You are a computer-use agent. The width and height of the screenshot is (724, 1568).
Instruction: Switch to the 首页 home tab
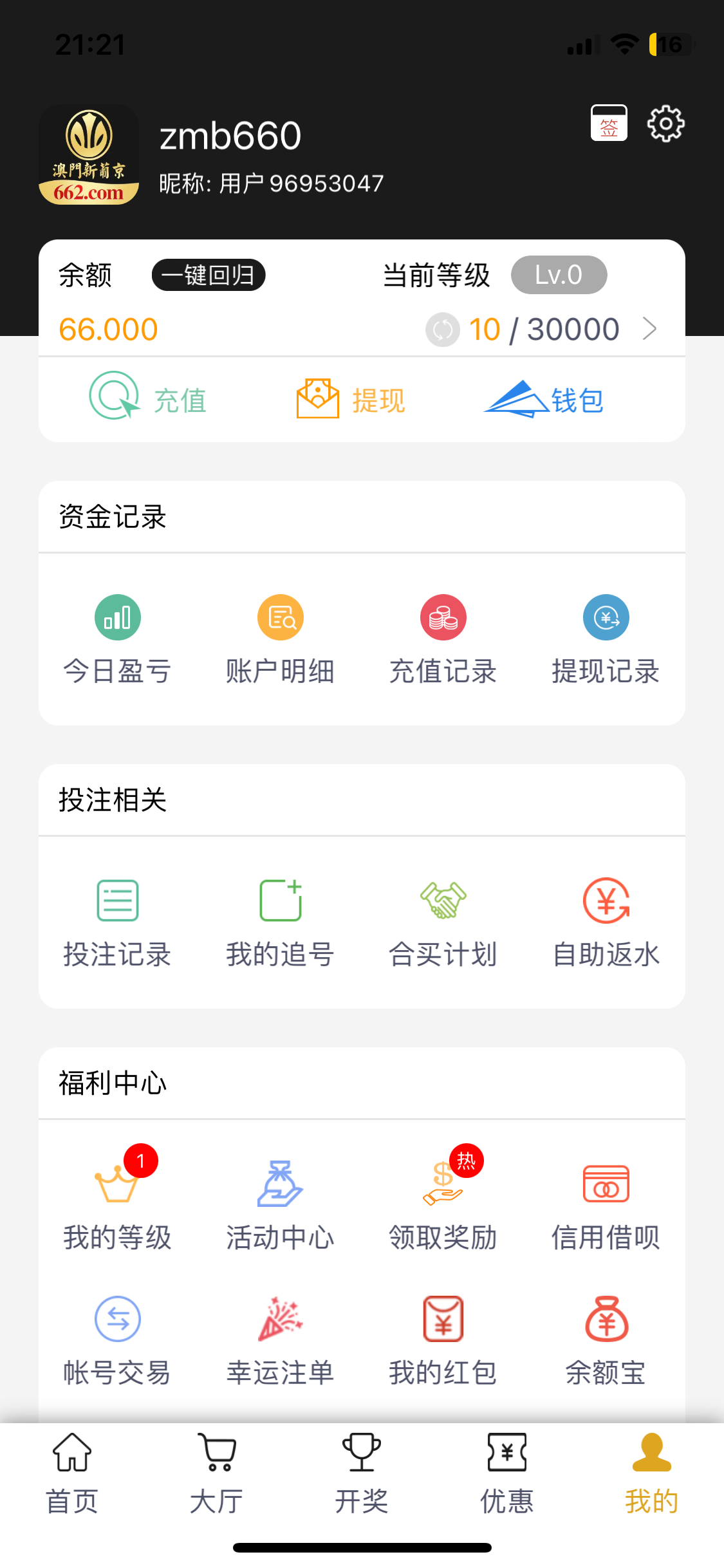click(72, 1474)
